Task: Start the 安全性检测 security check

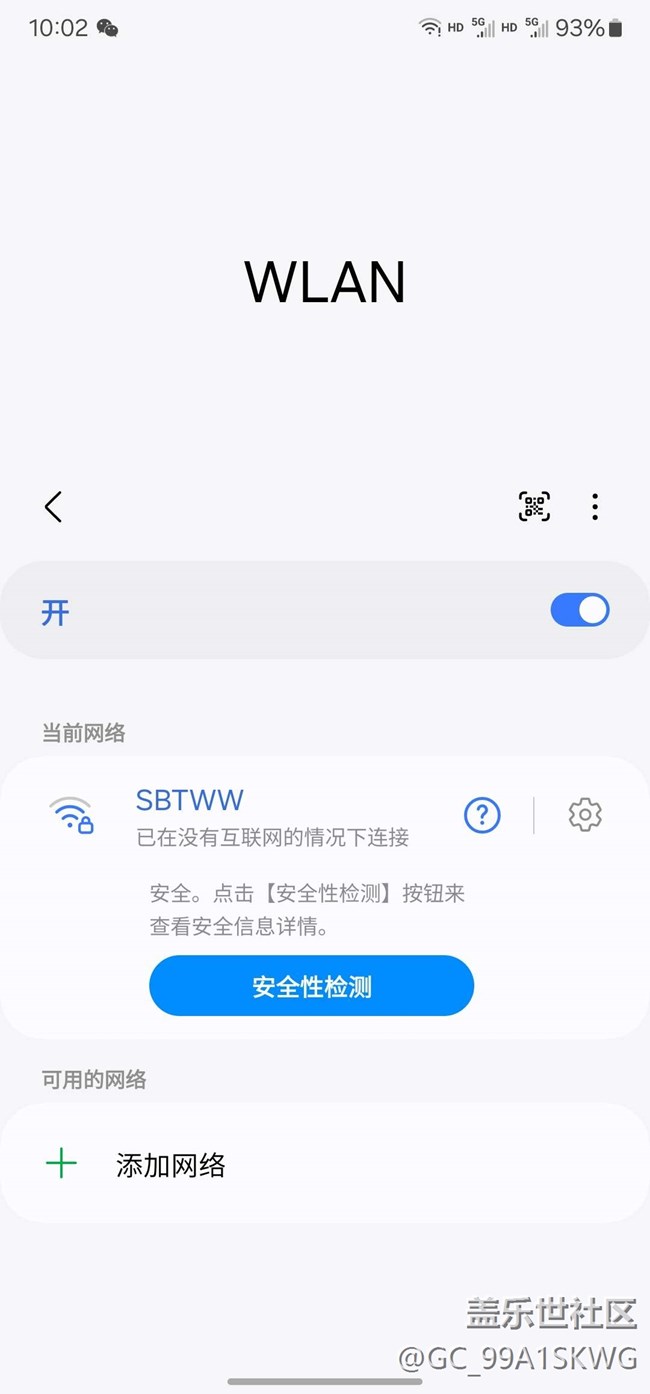Action: pos(311,986)
